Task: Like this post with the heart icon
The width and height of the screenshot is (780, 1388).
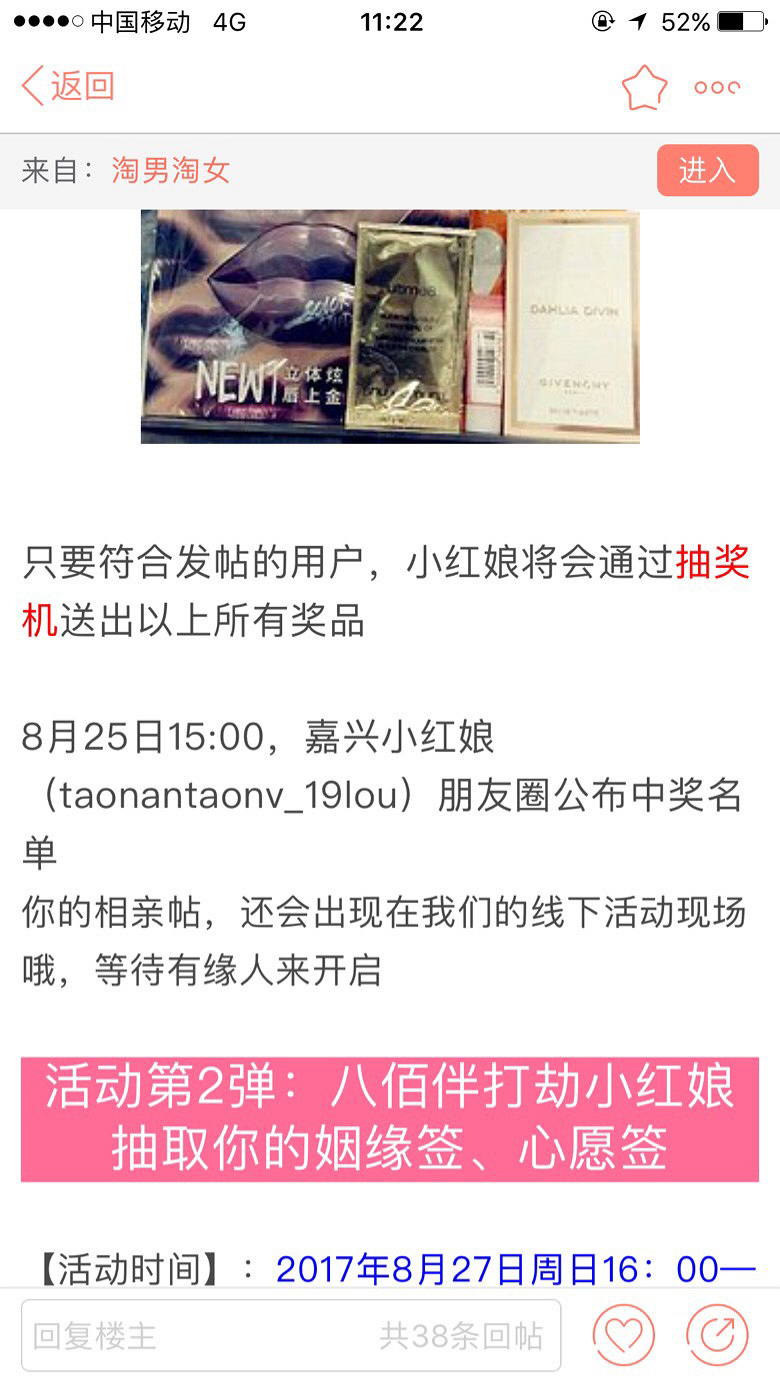Action: [623, 1335]
